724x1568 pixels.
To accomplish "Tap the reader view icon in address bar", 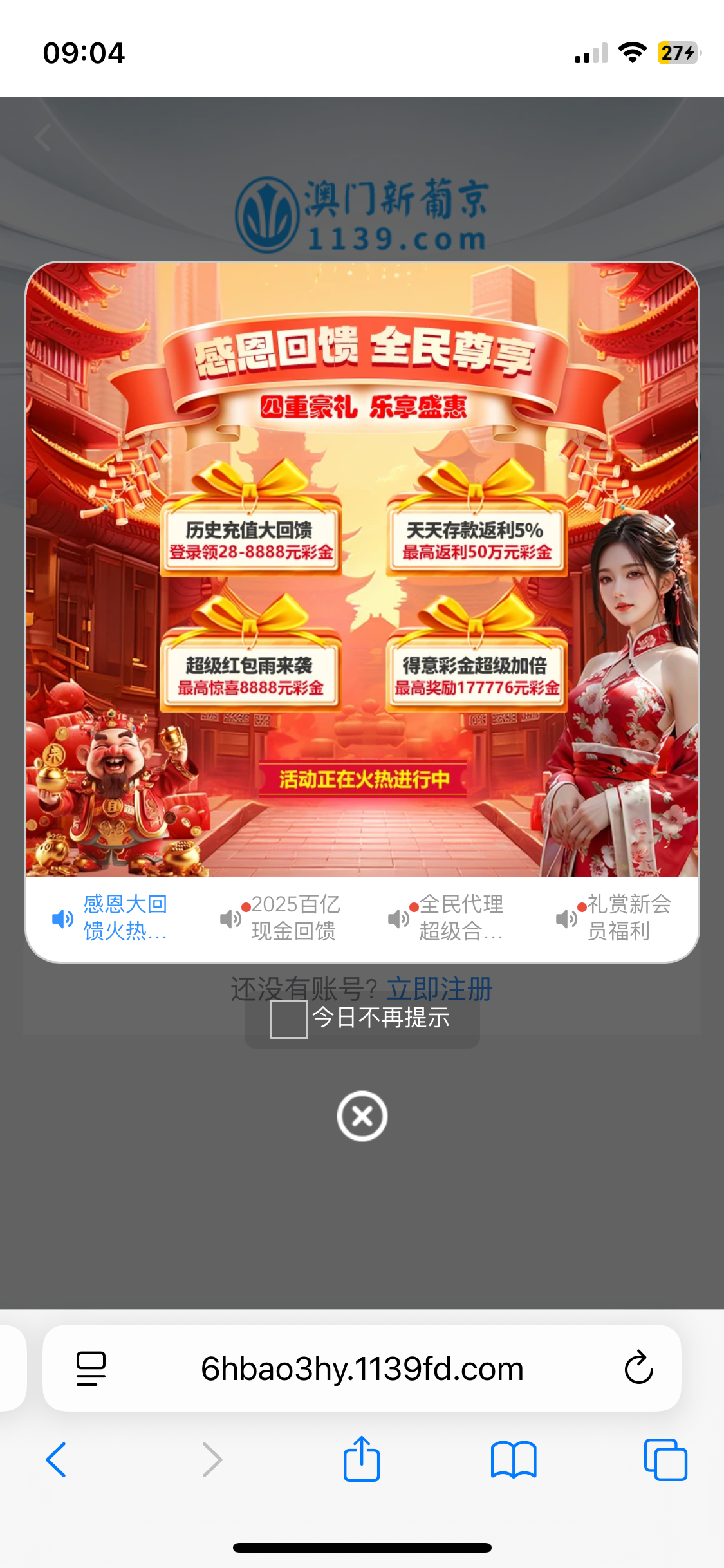I will 90,1369.
